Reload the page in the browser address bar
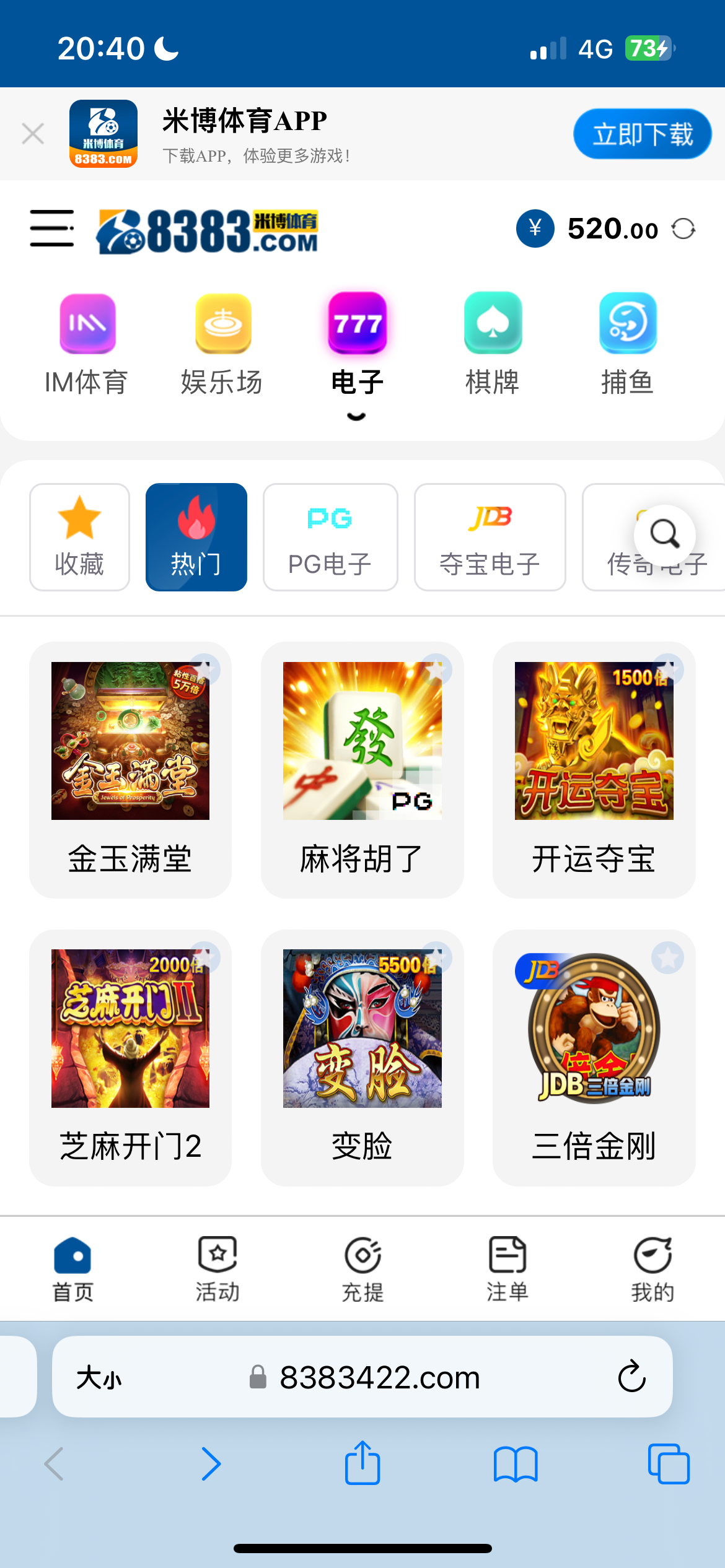The width and height of the screenshot is (725, 1568). coord(631,1377)
